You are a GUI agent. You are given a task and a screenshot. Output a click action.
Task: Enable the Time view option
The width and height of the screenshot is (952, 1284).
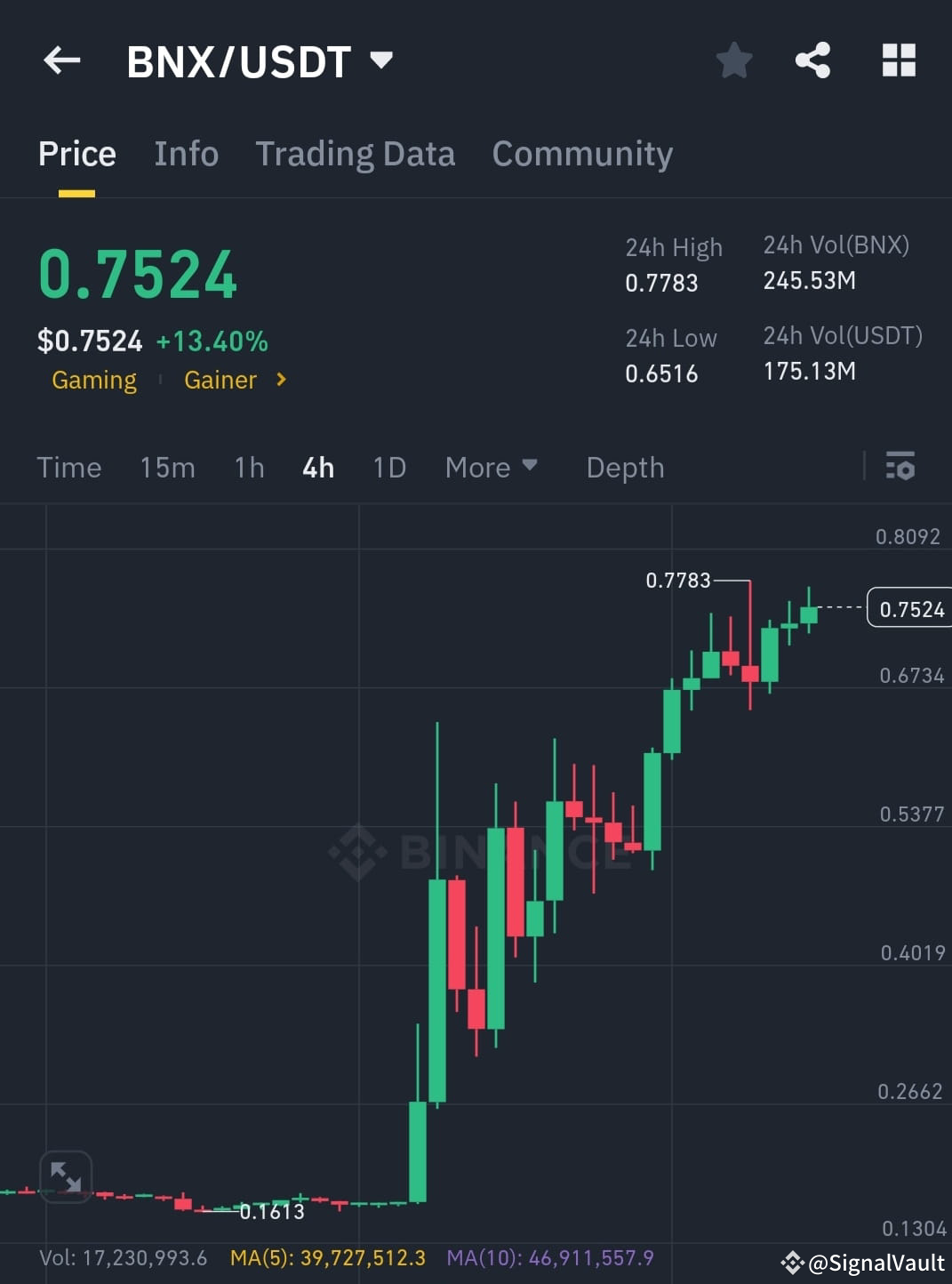(x=69, y=467)
